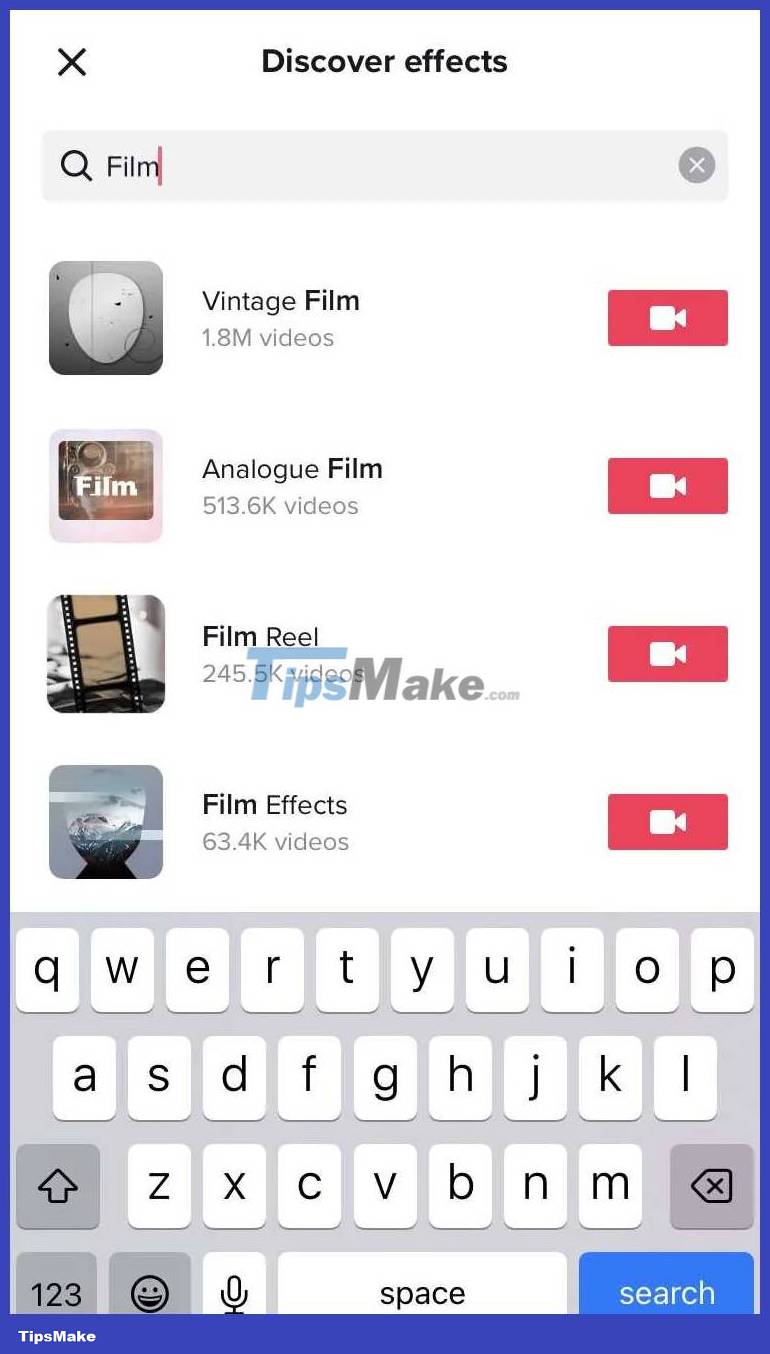Select the Film Reel effect result
This screenshot has width=770, height=1354.
(x=260, y=637)
